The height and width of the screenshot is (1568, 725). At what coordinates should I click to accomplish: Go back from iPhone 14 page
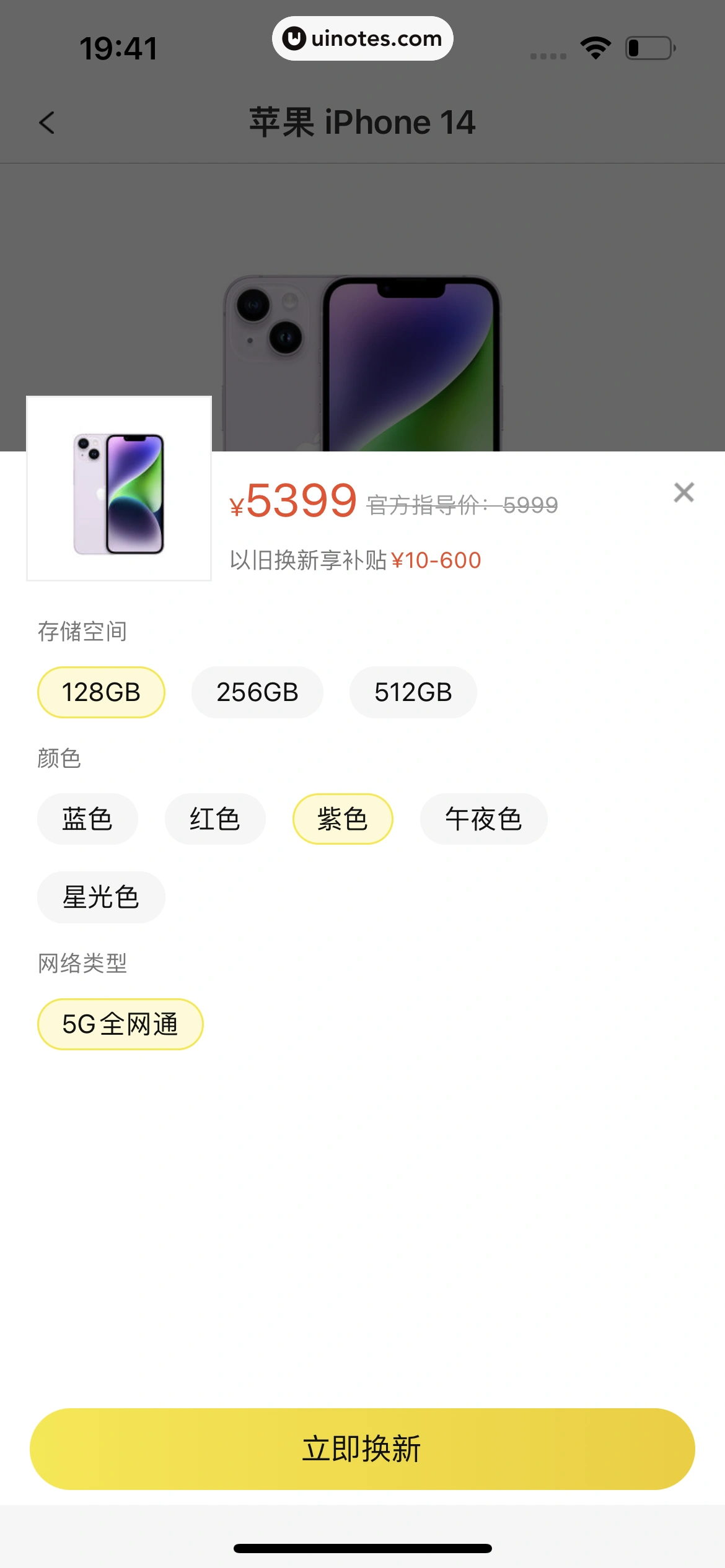[x=47, y=123]
